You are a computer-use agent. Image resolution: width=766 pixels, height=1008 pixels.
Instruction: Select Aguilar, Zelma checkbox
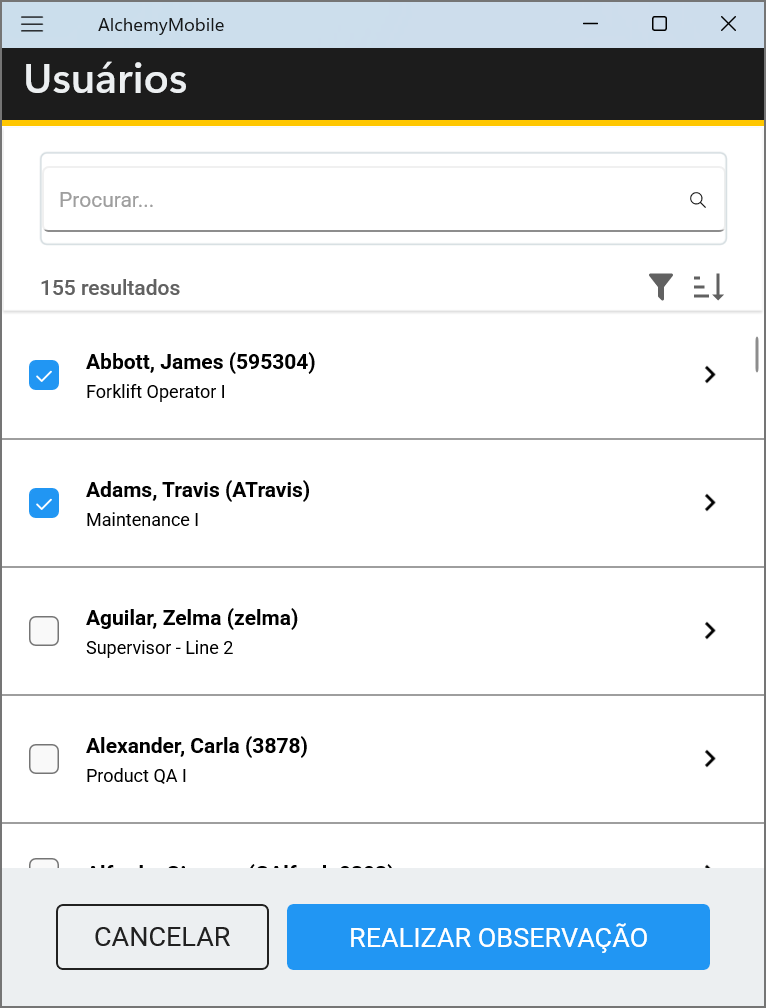coord(44,631)
